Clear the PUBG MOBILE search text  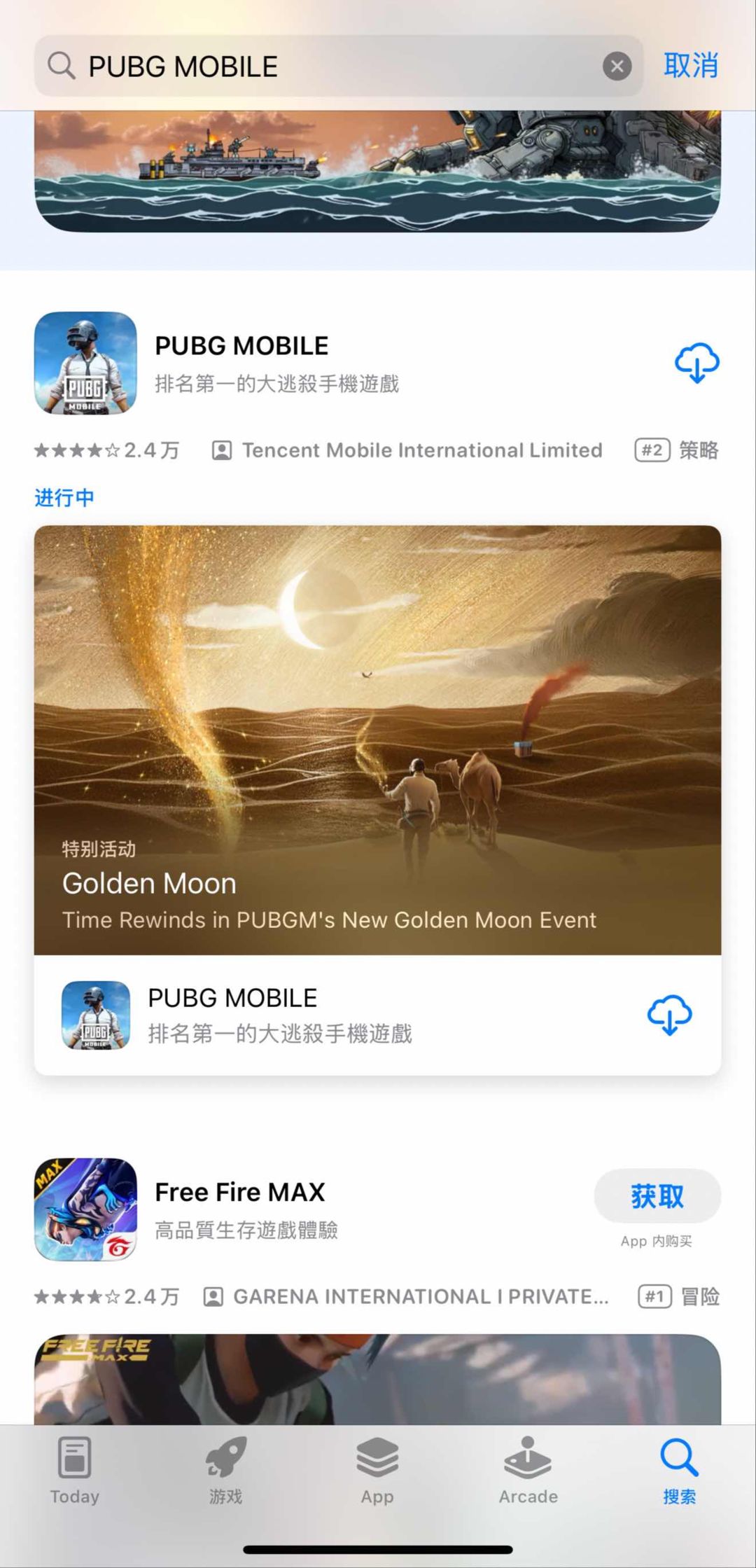[617, 67]
